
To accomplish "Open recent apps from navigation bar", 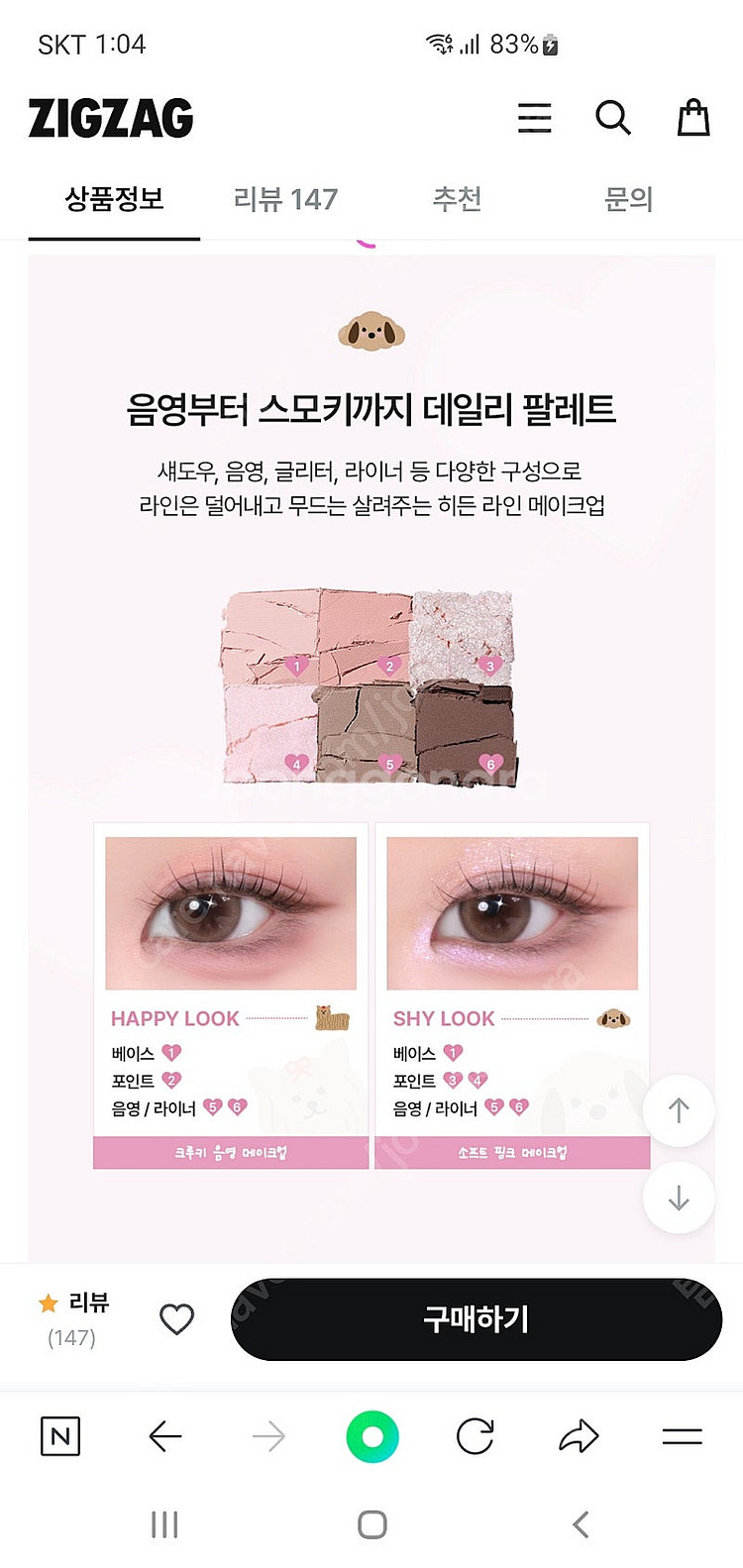I will coord(164,1524).
